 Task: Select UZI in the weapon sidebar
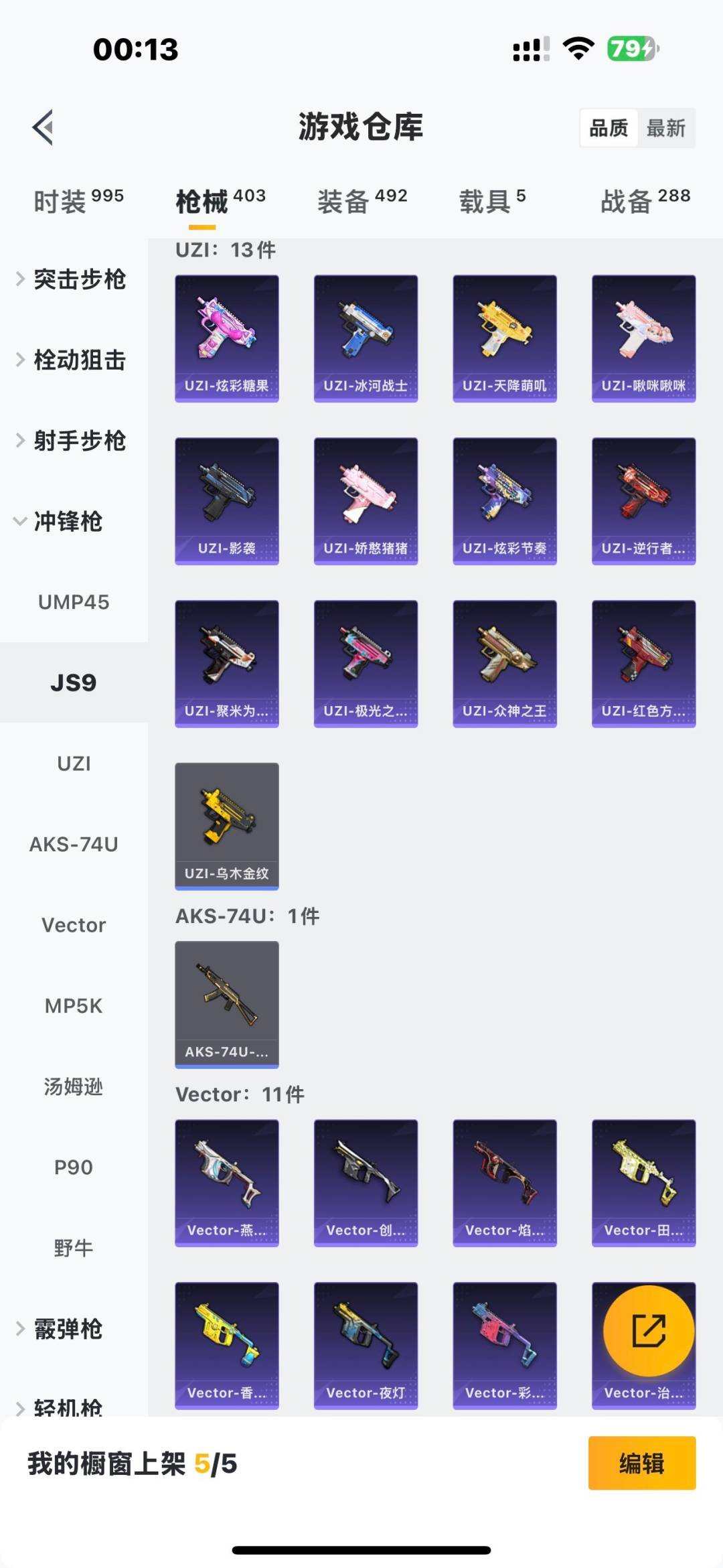click(x=74, y=764)
